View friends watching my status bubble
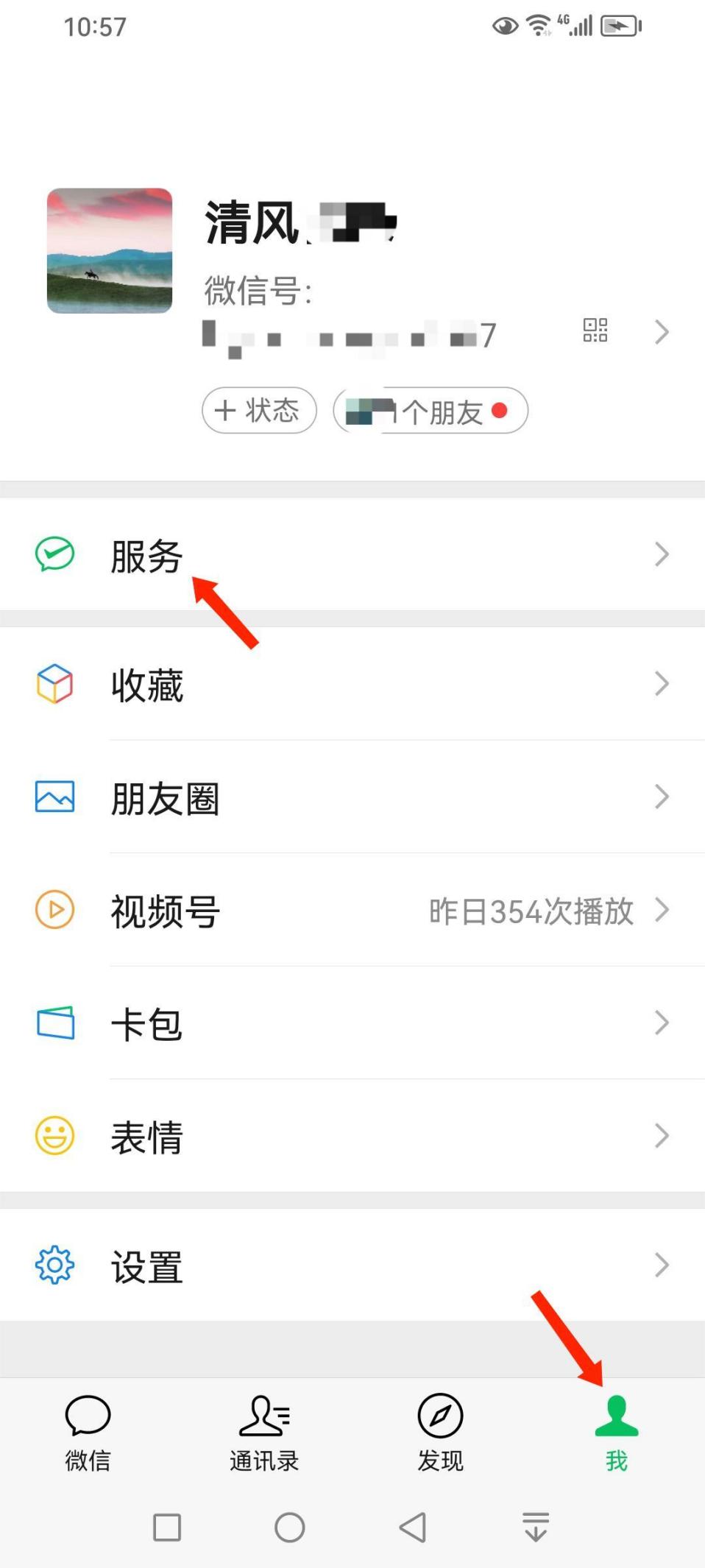Screen dimensions: 705x1568 [431, 411]
